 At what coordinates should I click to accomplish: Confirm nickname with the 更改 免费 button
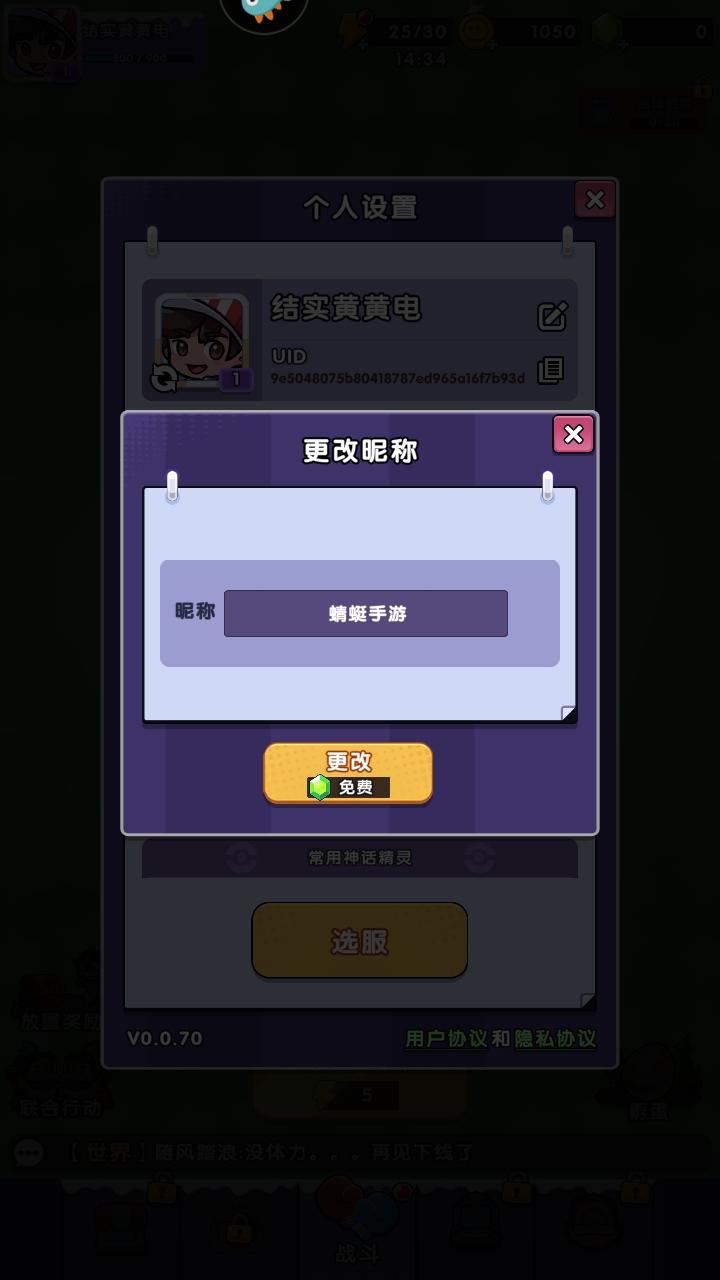point(348,772)
